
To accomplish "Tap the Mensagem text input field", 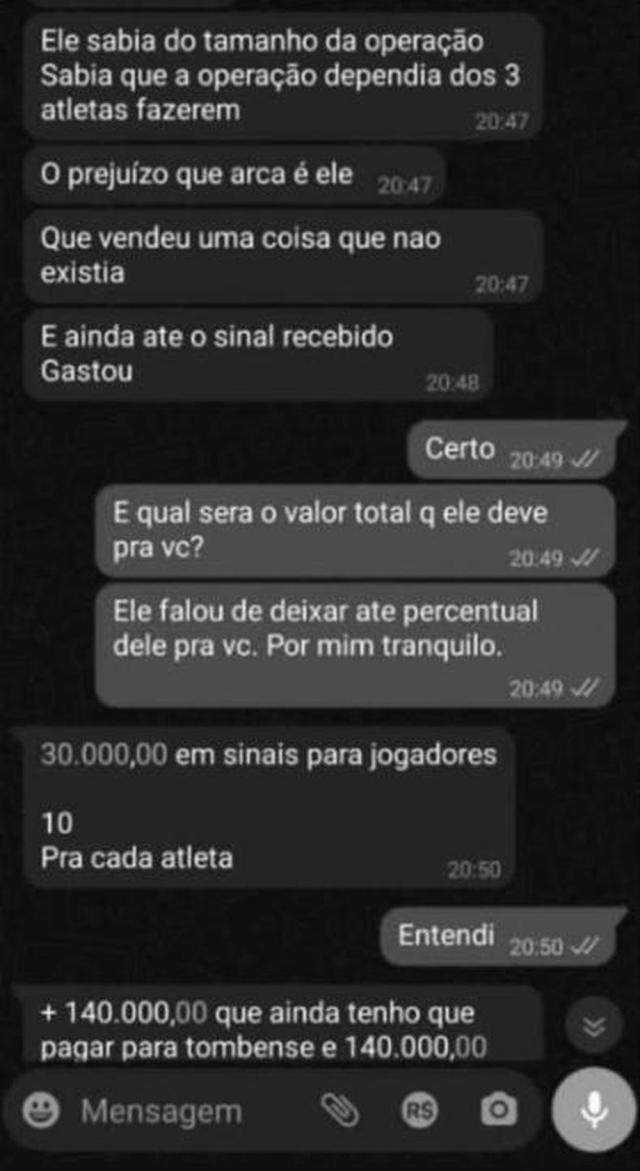I will tap(190, 1110).
